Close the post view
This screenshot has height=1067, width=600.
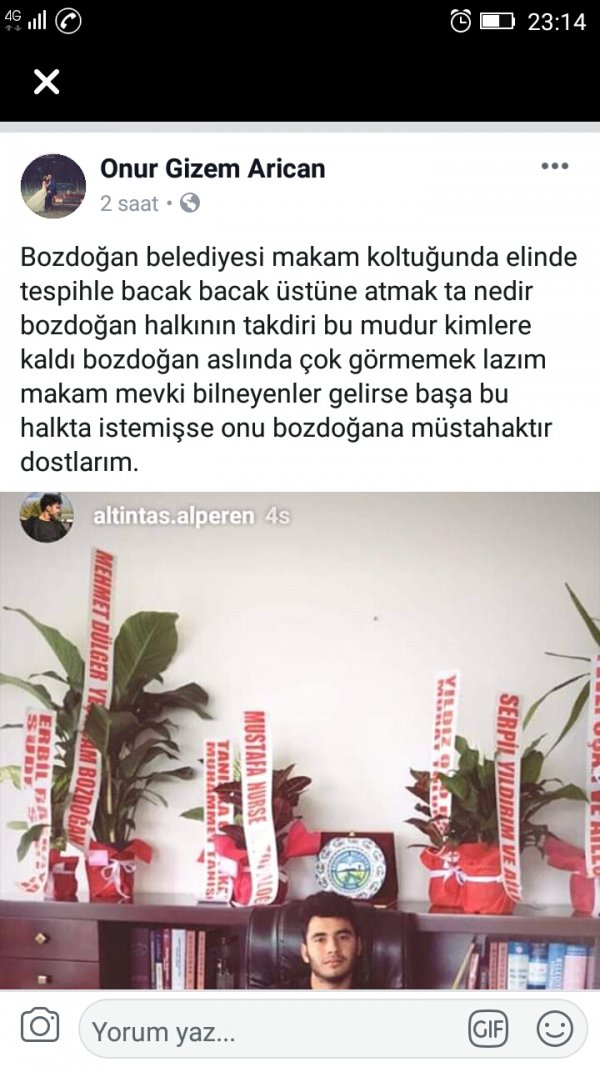46,82
